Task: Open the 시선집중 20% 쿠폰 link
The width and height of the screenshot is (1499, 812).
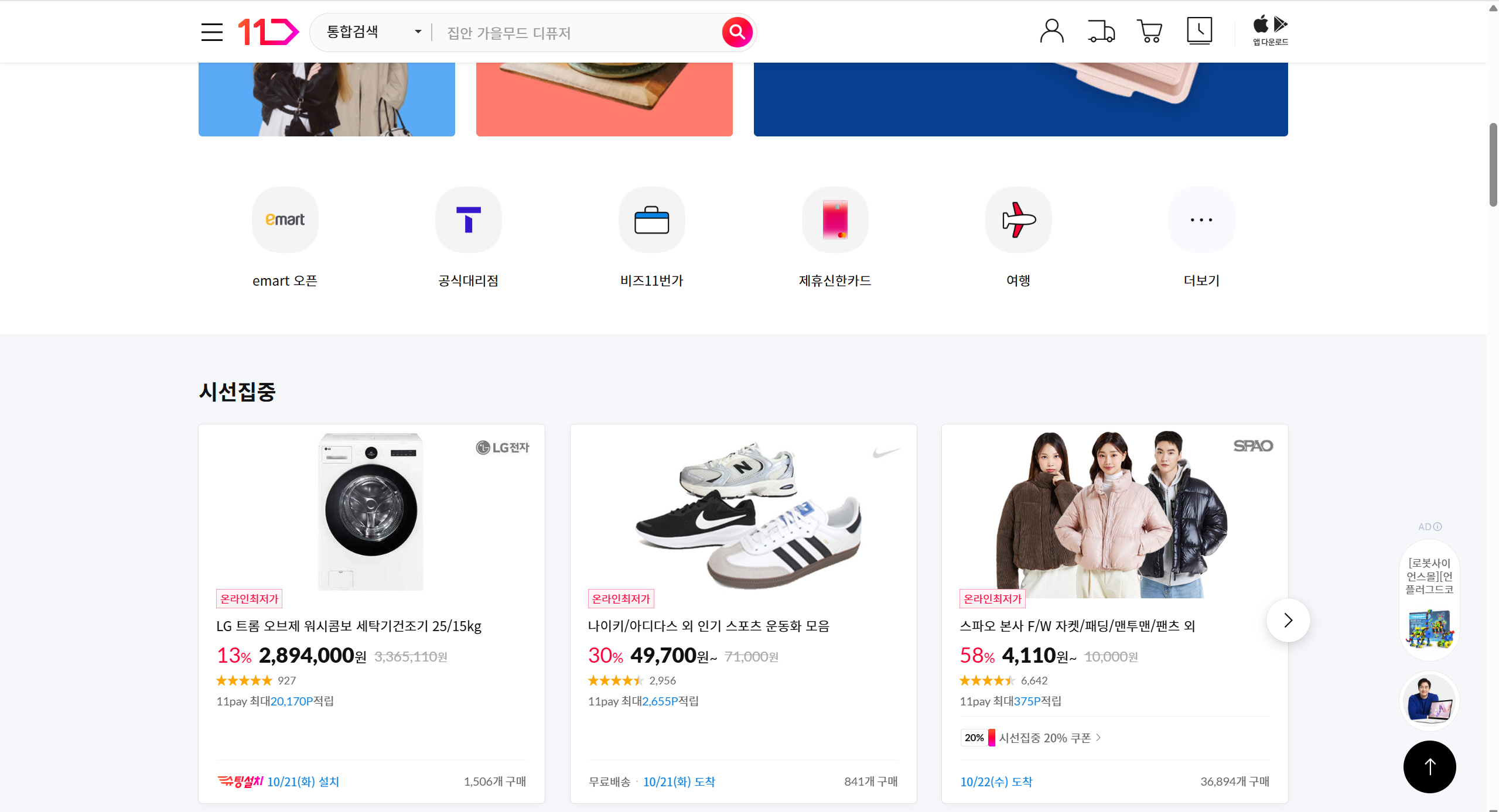Action: point(1044,738)
